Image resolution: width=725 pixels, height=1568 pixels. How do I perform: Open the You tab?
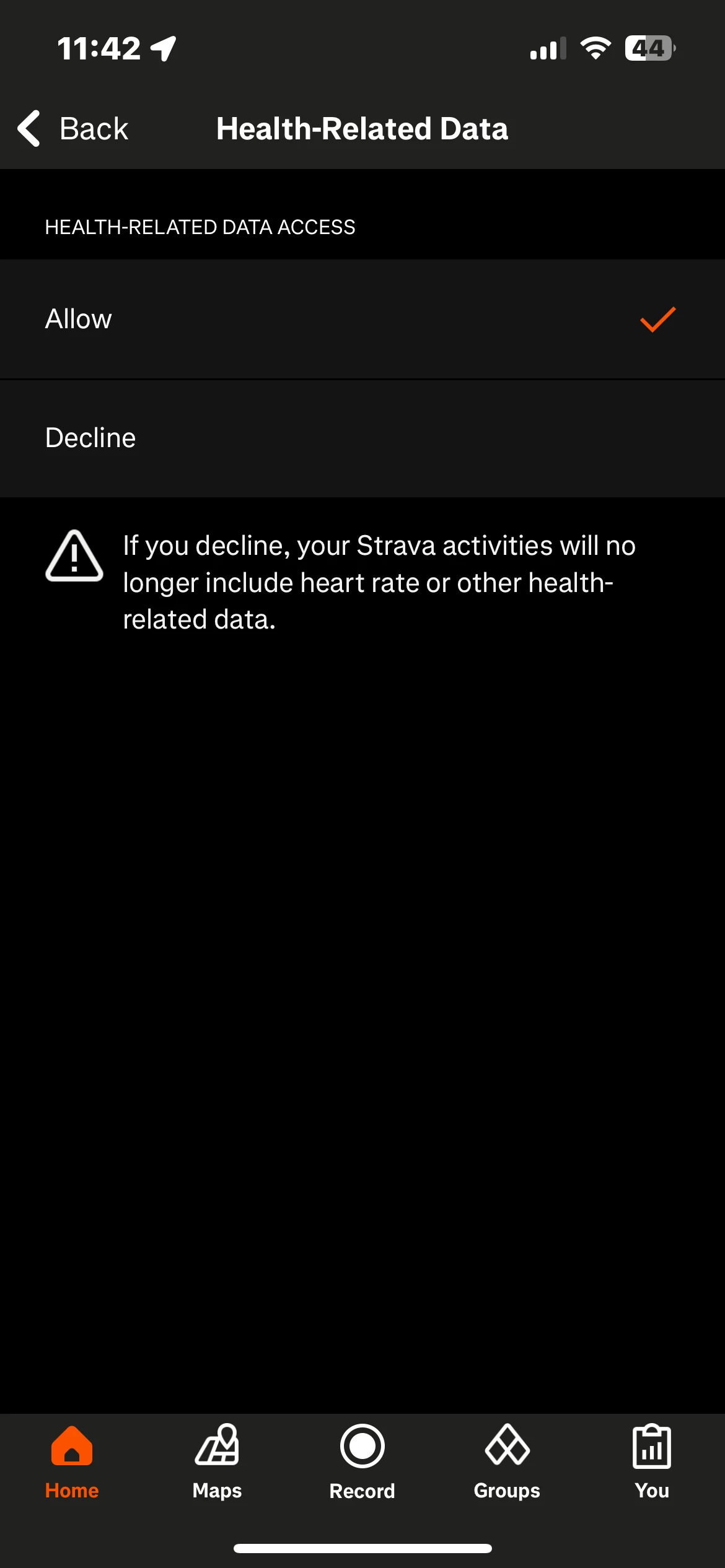(x=652, y=1462)
